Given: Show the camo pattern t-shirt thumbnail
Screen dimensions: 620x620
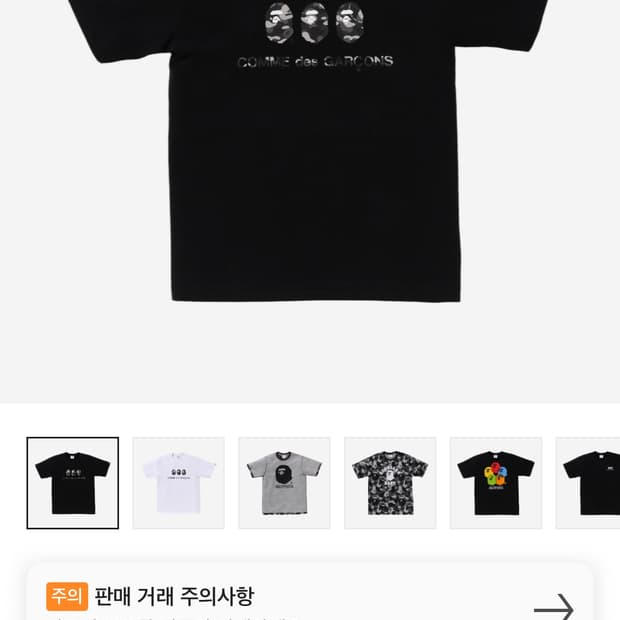Looking at the screenshot, I should coord(390,483).
